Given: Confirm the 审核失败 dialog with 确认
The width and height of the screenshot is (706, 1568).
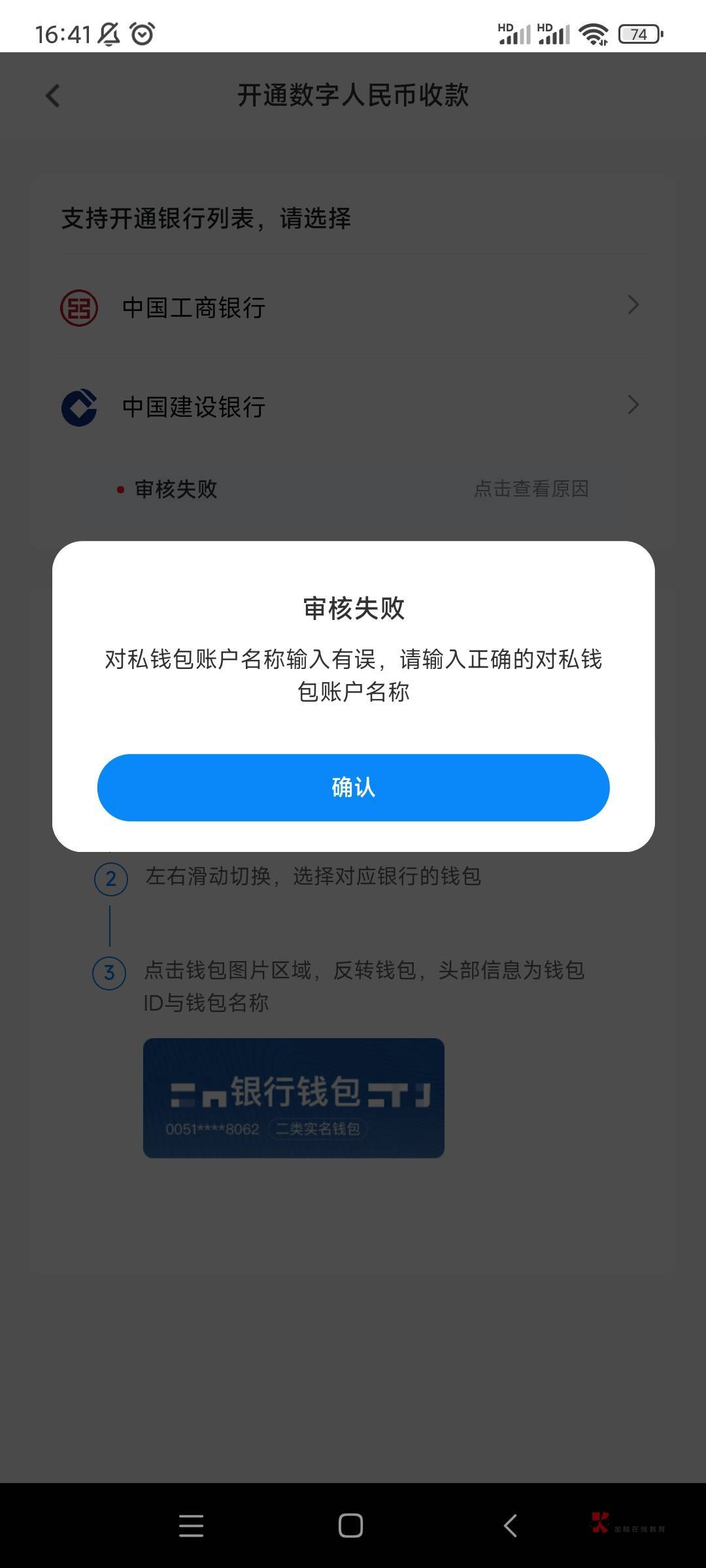Looking at the screenshot, I should (353, 787).
